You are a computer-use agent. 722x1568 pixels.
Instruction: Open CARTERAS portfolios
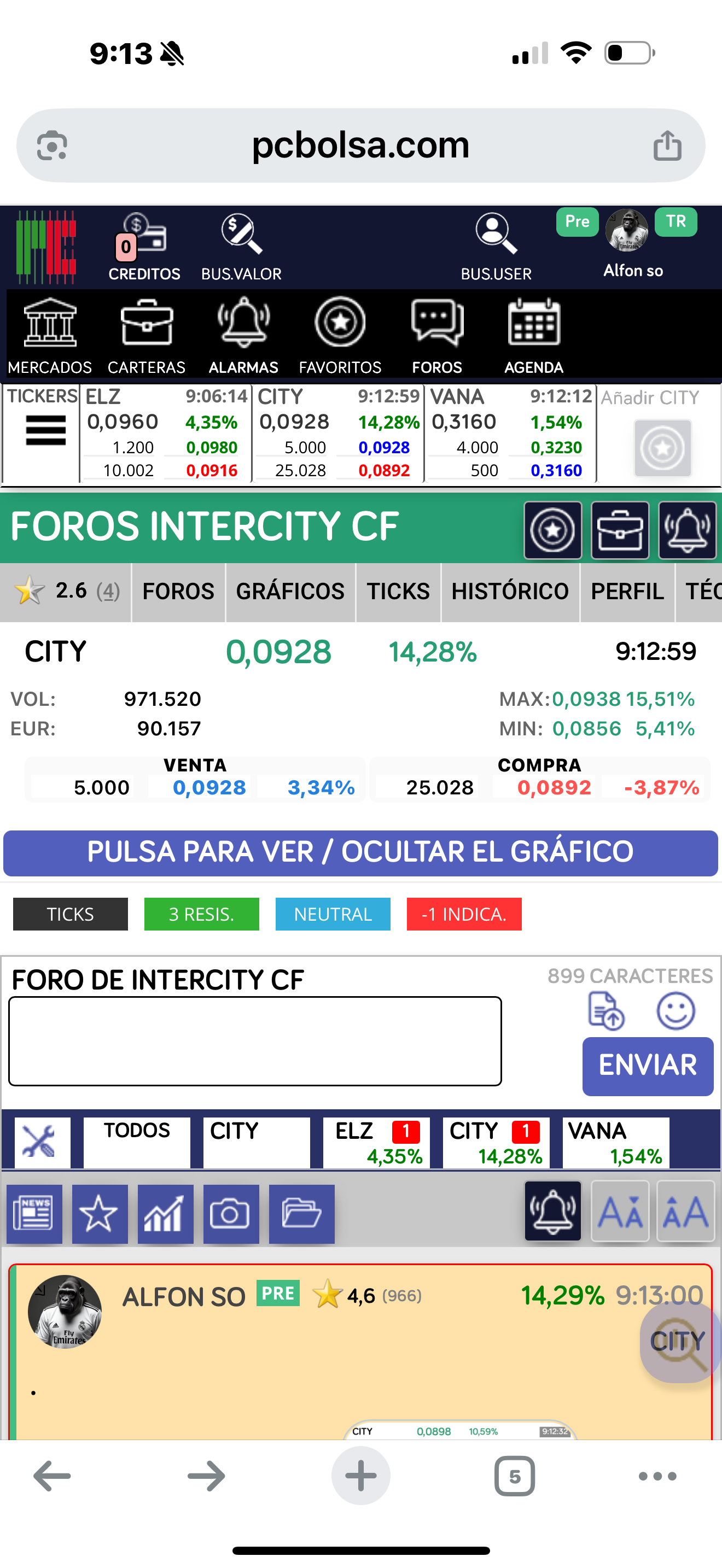(x=146, y=336)
